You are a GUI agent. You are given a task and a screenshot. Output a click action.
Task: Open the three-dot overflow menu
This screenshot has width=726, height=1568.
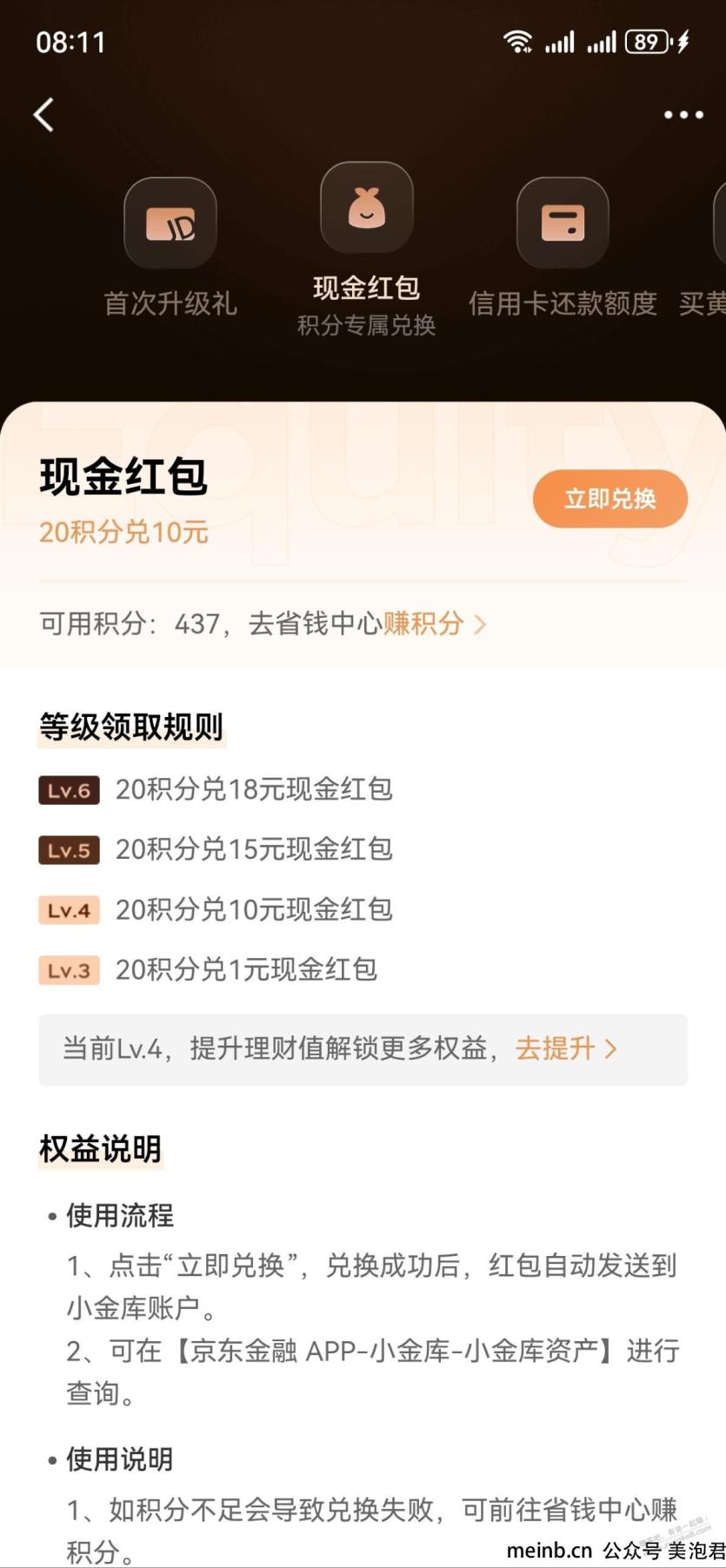(x=683, y=115)
